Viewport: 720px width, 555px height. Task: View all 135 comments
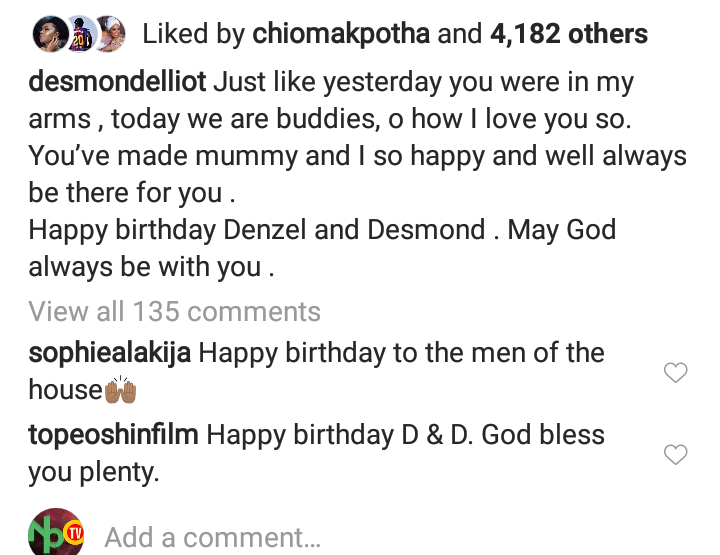pyautogui.click(x=174, y=312)
